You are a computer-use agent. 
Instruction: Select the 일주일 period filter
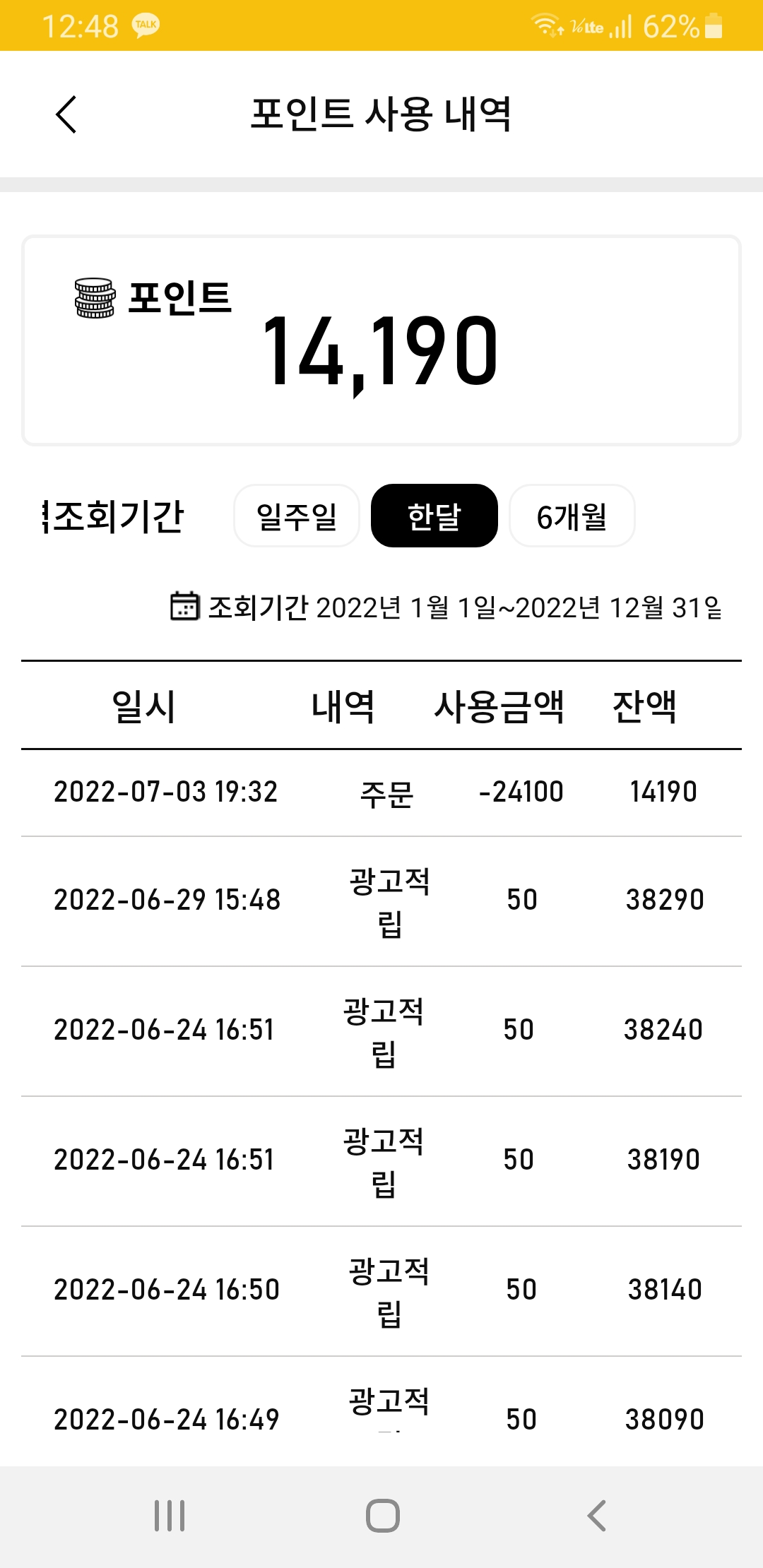click(297, 516)
